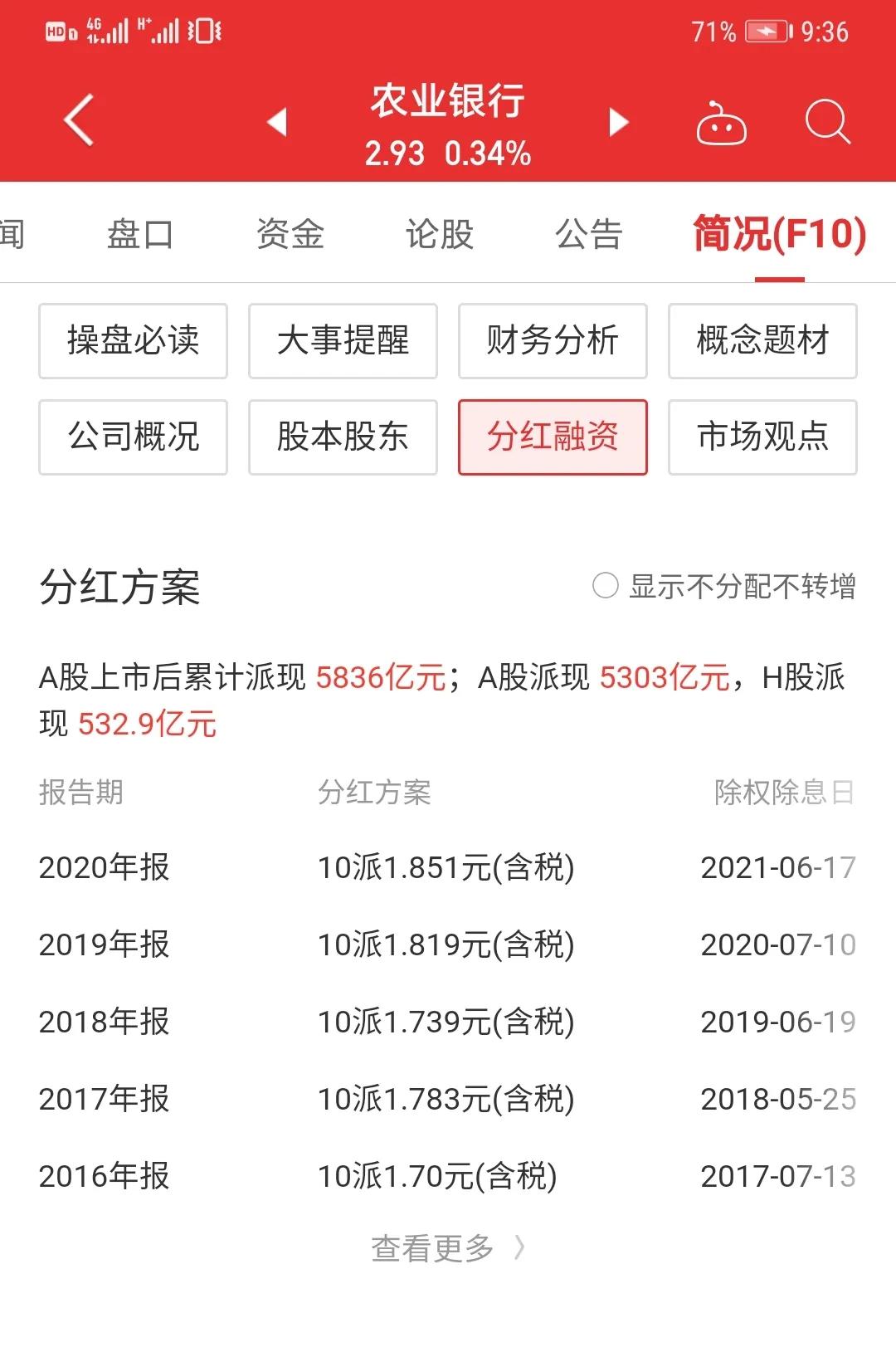Tap the battery indicator in status bar

[x=767, y=33]
